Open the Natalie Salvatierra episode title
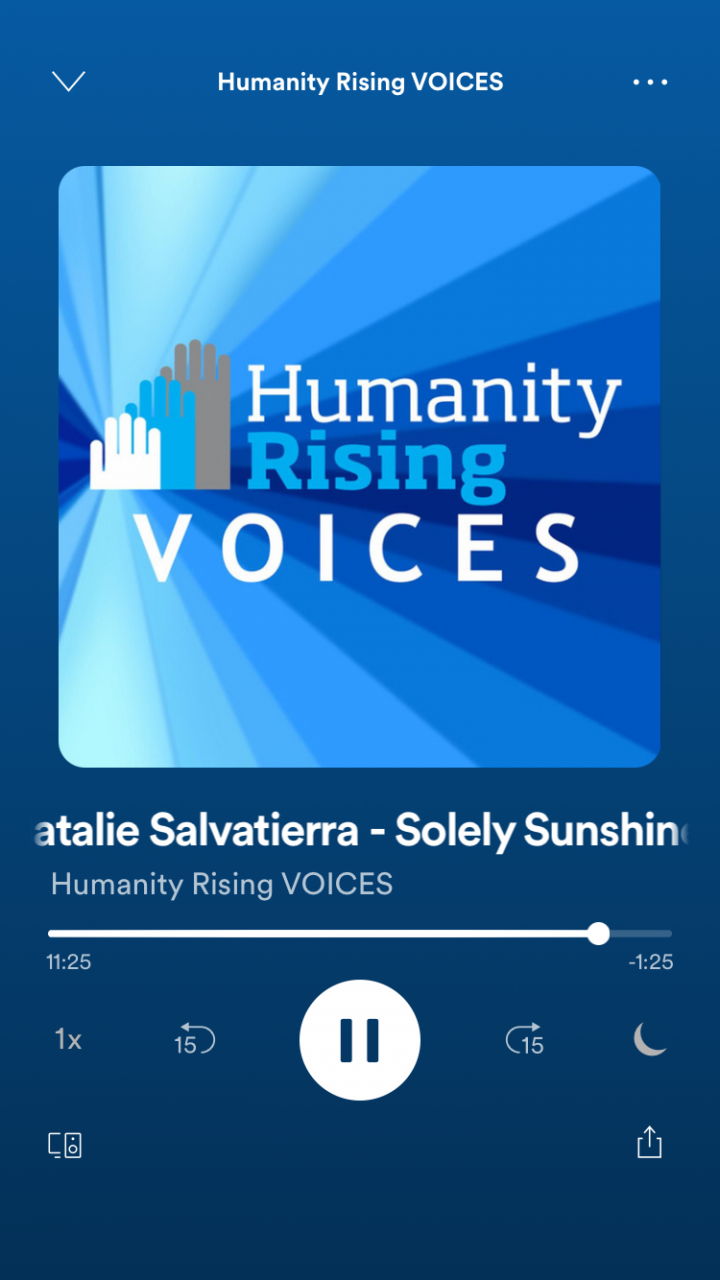Viewport: 720px width, 1280px height. click(360, 830)
